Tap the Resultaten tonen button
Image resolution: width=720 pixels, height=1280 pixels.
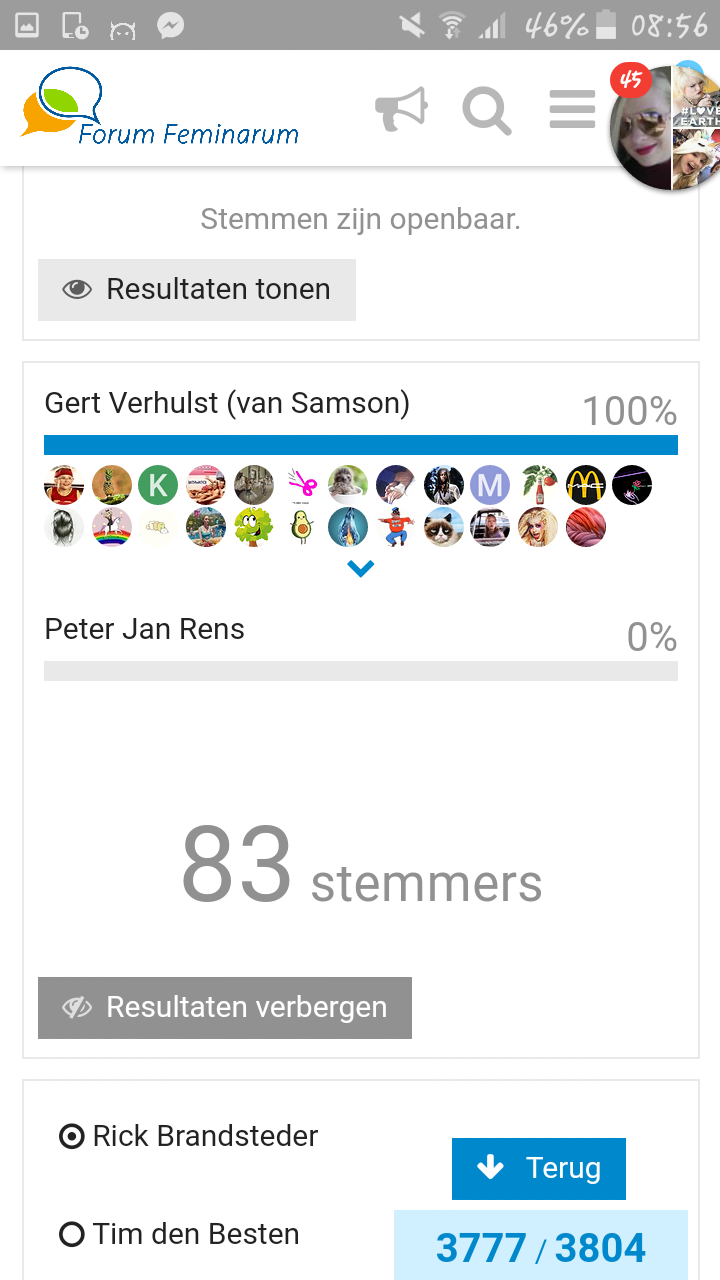(x=197, y=290)
